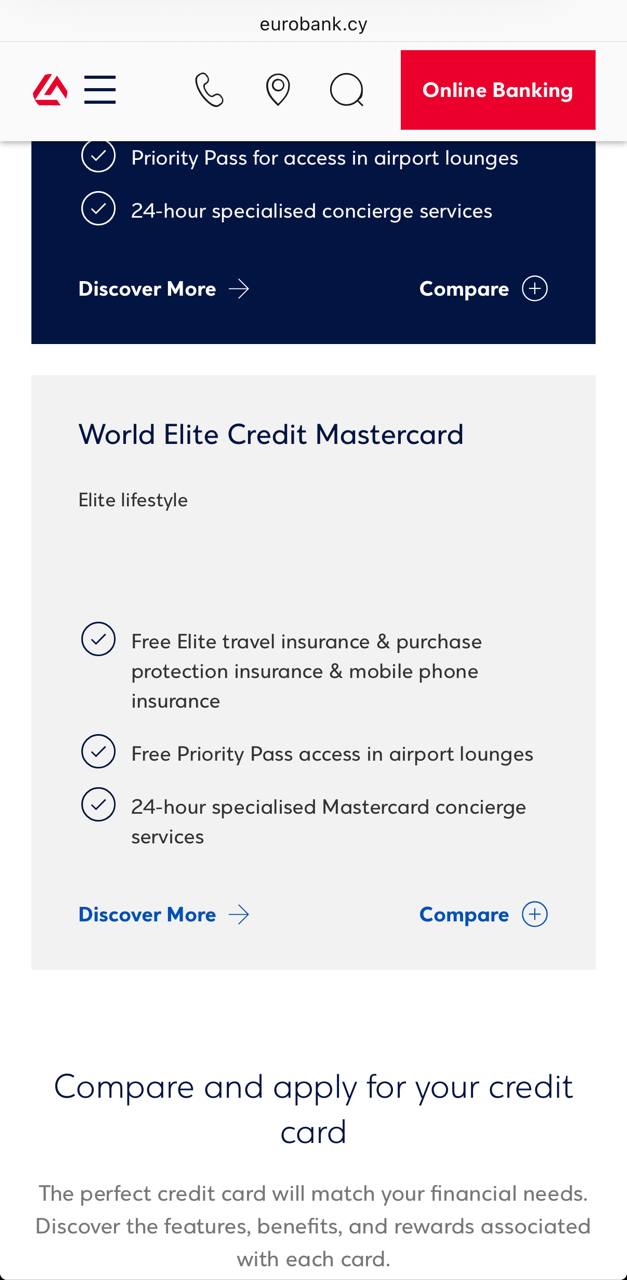The height and width of the screenshot is (1280, 627).
Task: Discover More on the dark blue card
Action: [x=163, y=289]
